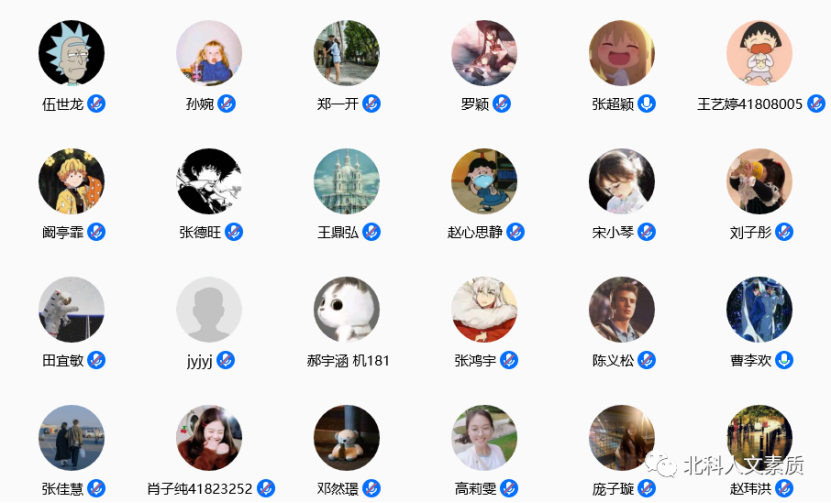This screenshot has height=503, width=831.
Task: Select participant 孙婉
Action: 209,54
